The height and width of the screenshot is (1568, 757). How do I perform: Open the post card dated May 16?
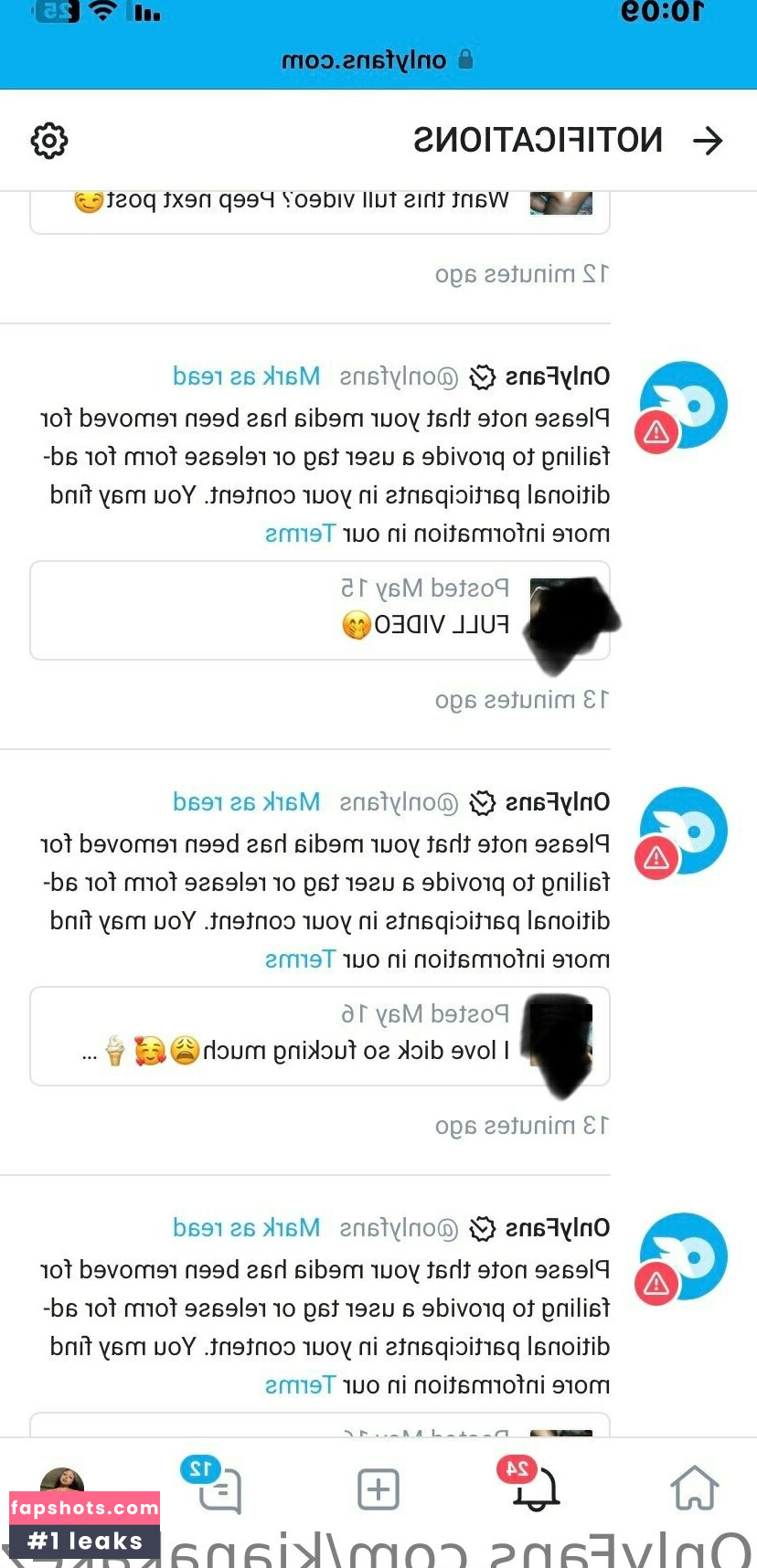pyautogui.click(x=320, y=1035)
